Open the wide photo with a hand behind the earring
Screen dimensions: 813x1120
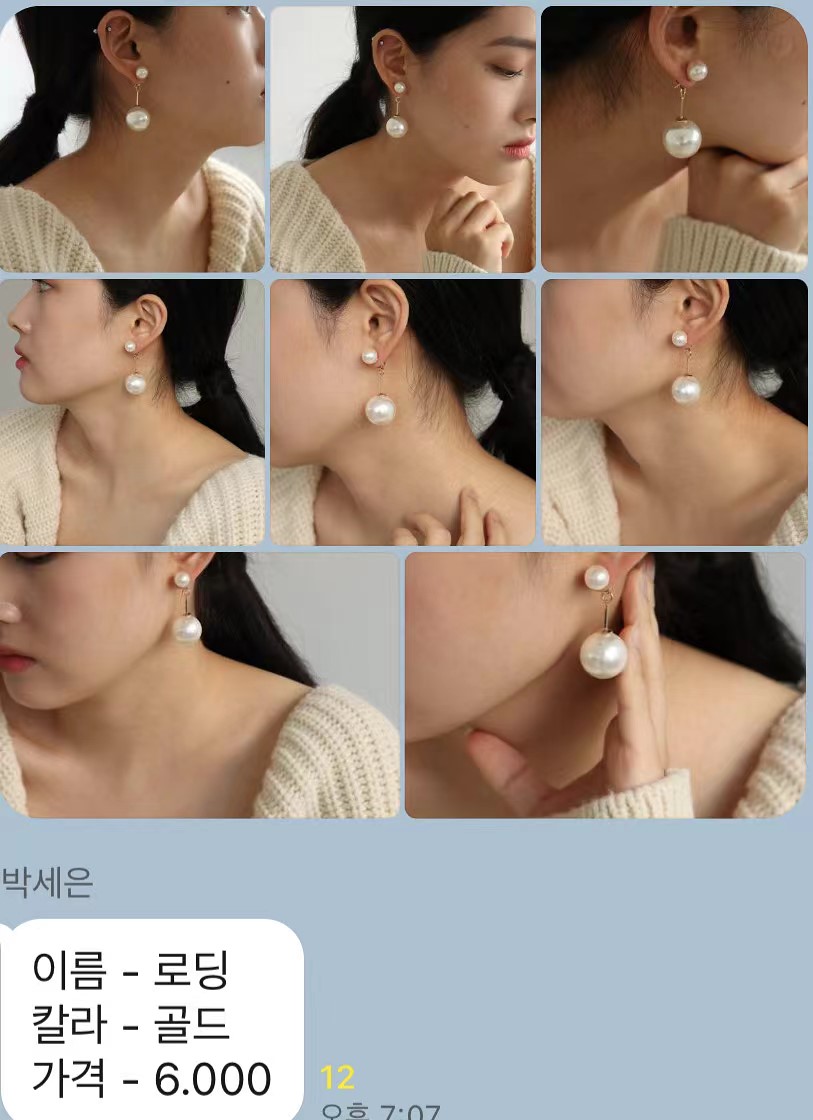[x=605, y=685]
